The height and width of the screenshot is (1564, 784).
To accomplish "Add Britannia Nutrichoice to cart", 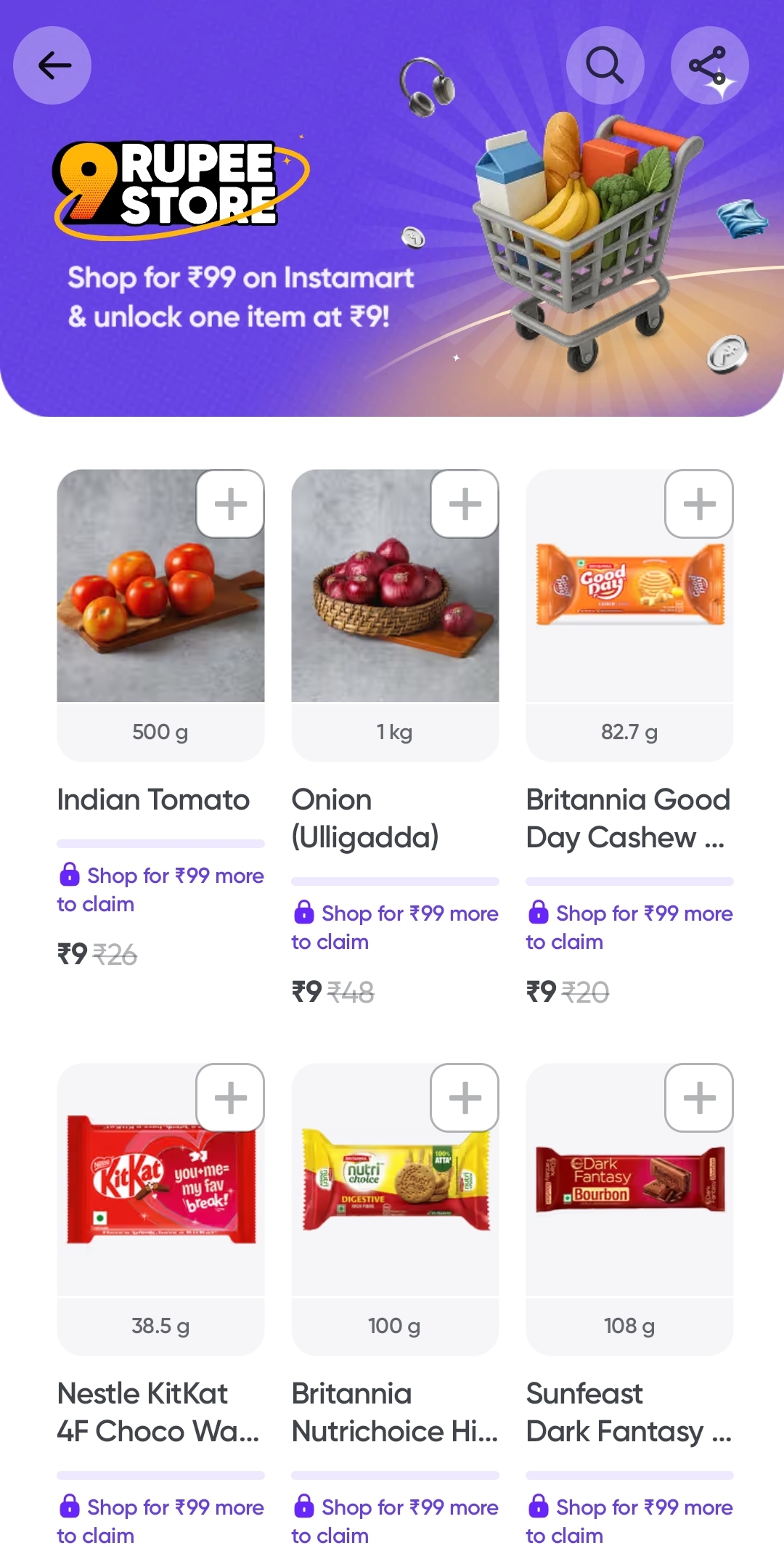I will point(465,1097).
